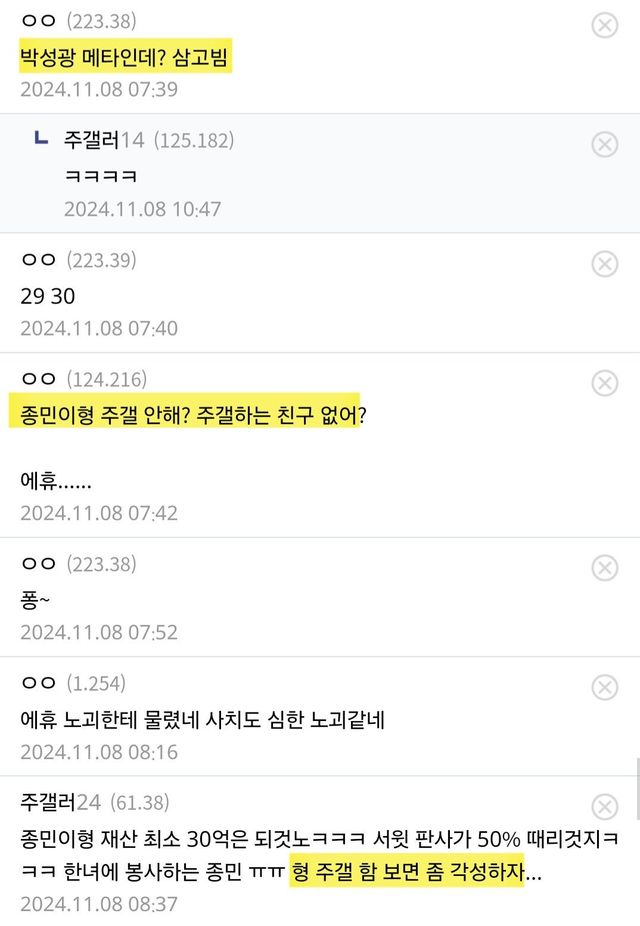Viewport: 640px width, 926px height.
Task: Remove 주갤러24's comment with its X
Action: point(605,807)
